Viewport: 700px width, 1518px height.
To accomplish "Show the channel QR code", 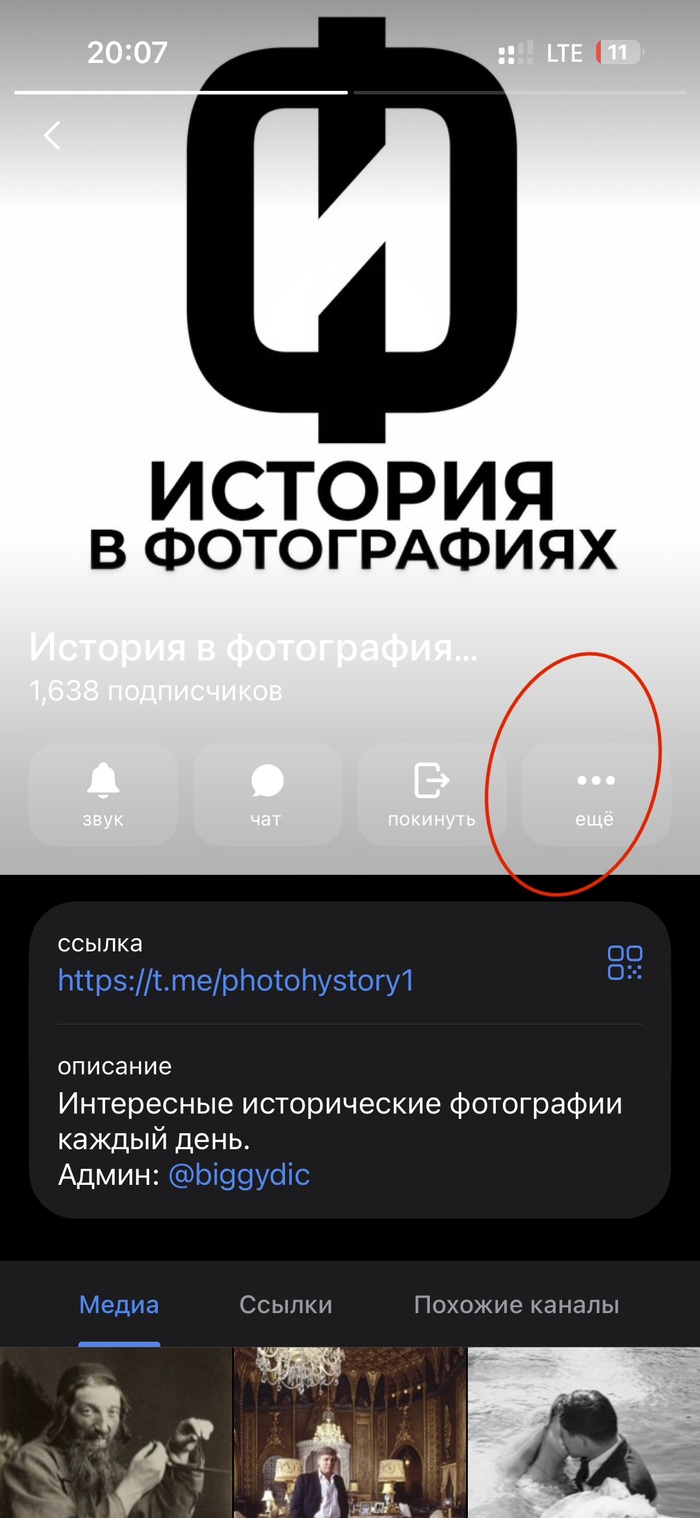I will [625, 962].
